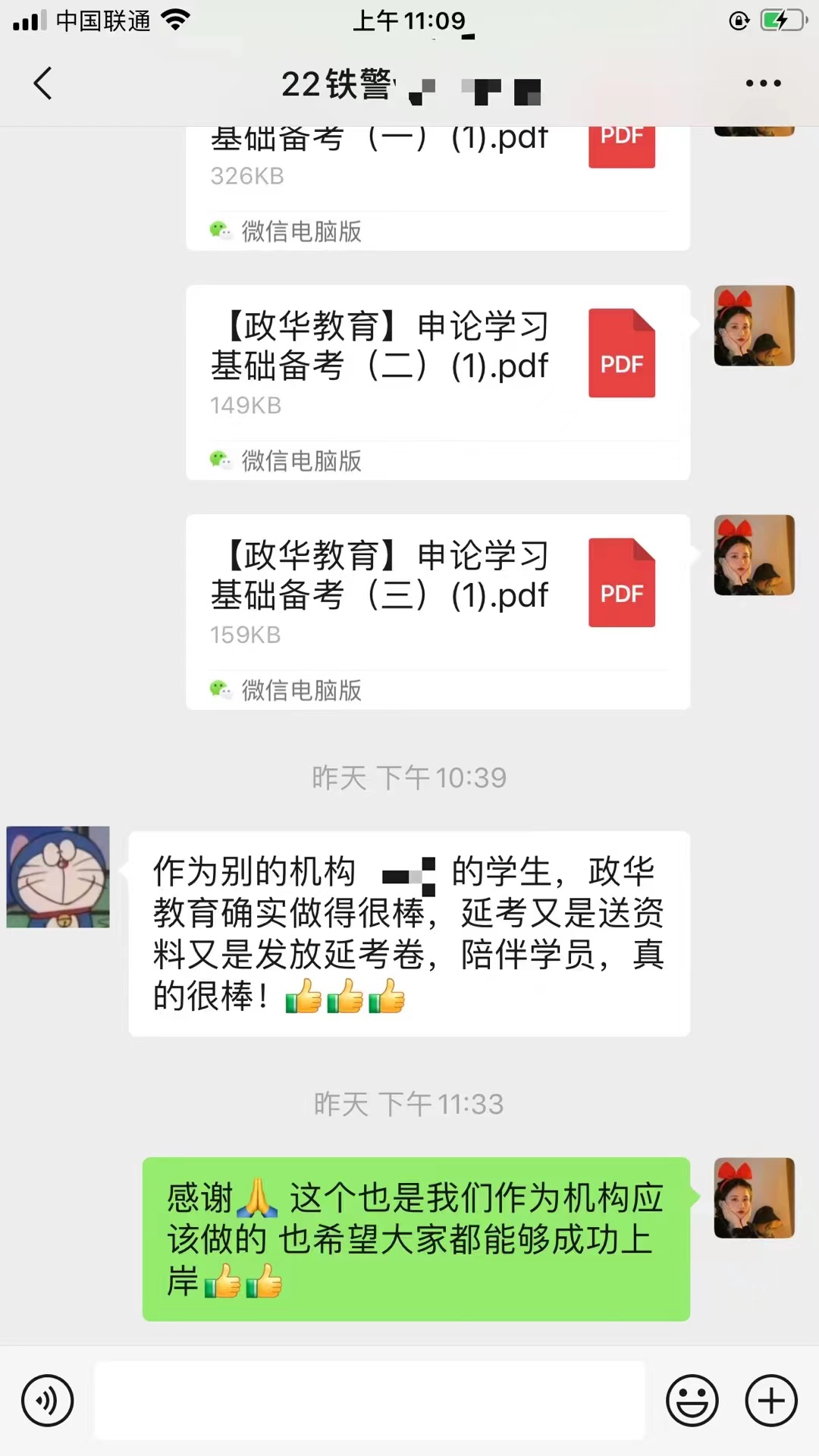Focus the message text field

pos(369,1401)
